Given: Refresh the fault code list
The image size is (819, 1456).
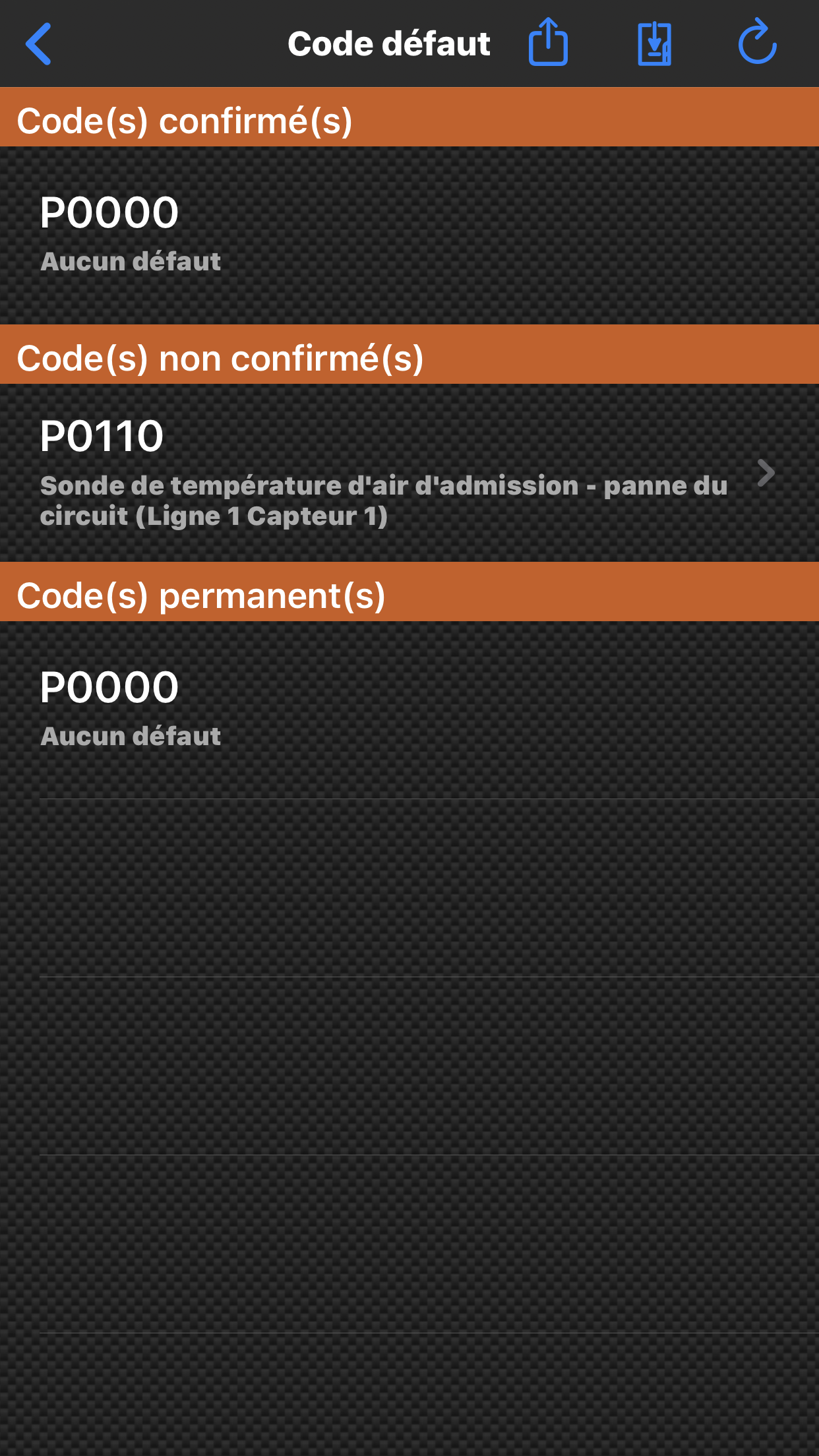Looking at the screenshot, I should point(757,44).
